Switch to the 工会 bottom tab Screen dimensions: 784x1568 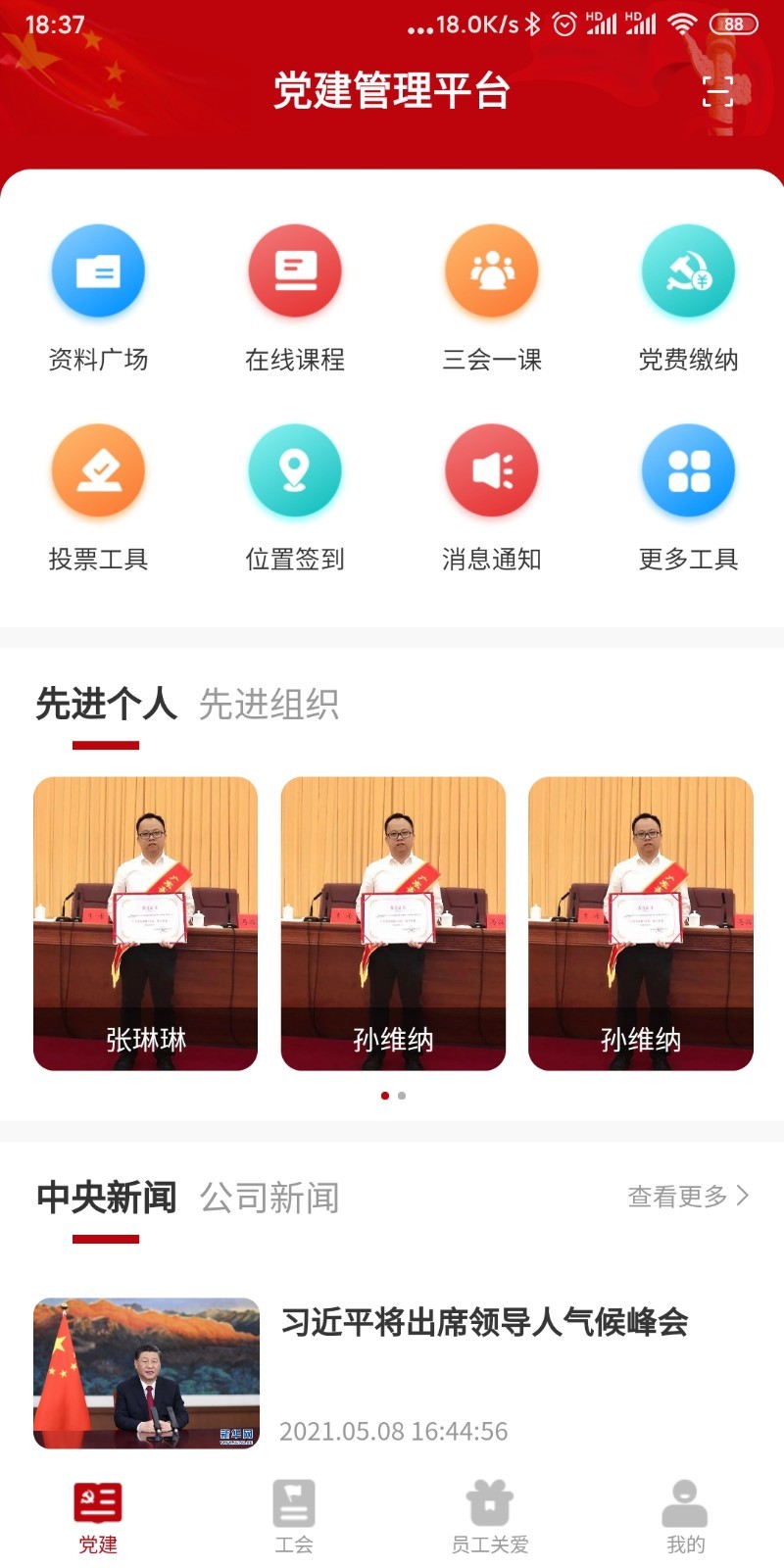tap(294, 1516)
